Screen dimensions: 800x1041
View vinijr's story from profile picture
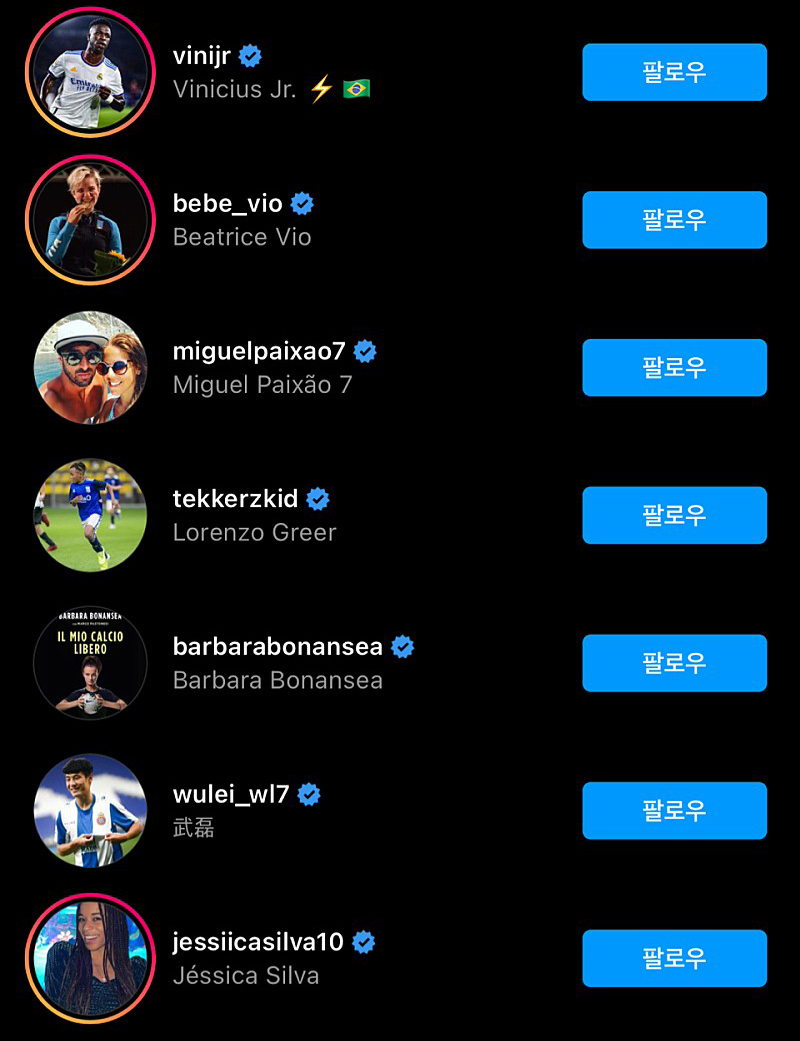point(90,71)
